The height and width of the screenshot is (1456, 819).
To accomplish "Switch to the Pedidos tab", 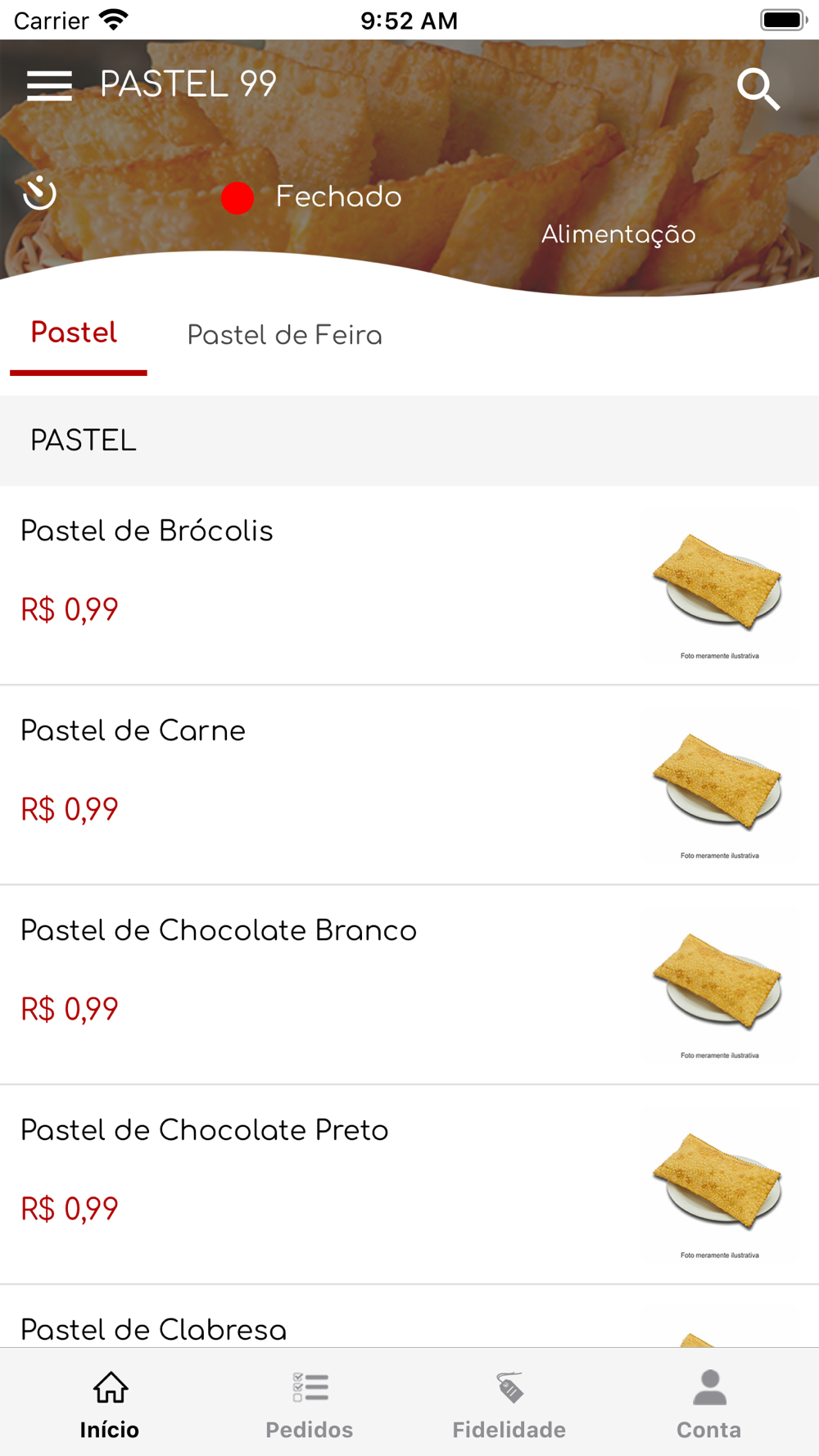I will tap(310, 1404).
